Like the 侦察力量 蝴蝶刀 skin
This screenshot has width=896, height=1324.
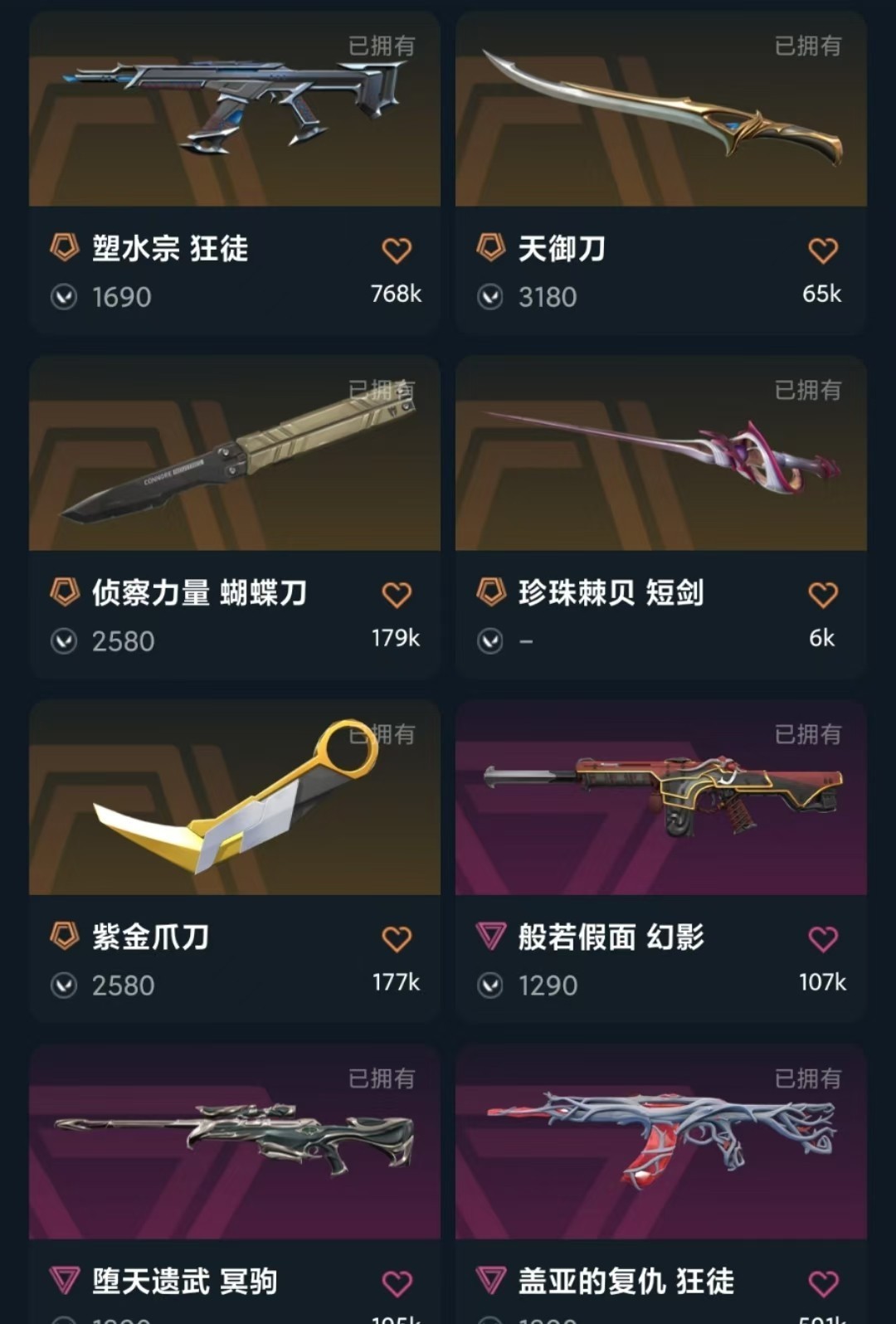[x=397, y=595]
